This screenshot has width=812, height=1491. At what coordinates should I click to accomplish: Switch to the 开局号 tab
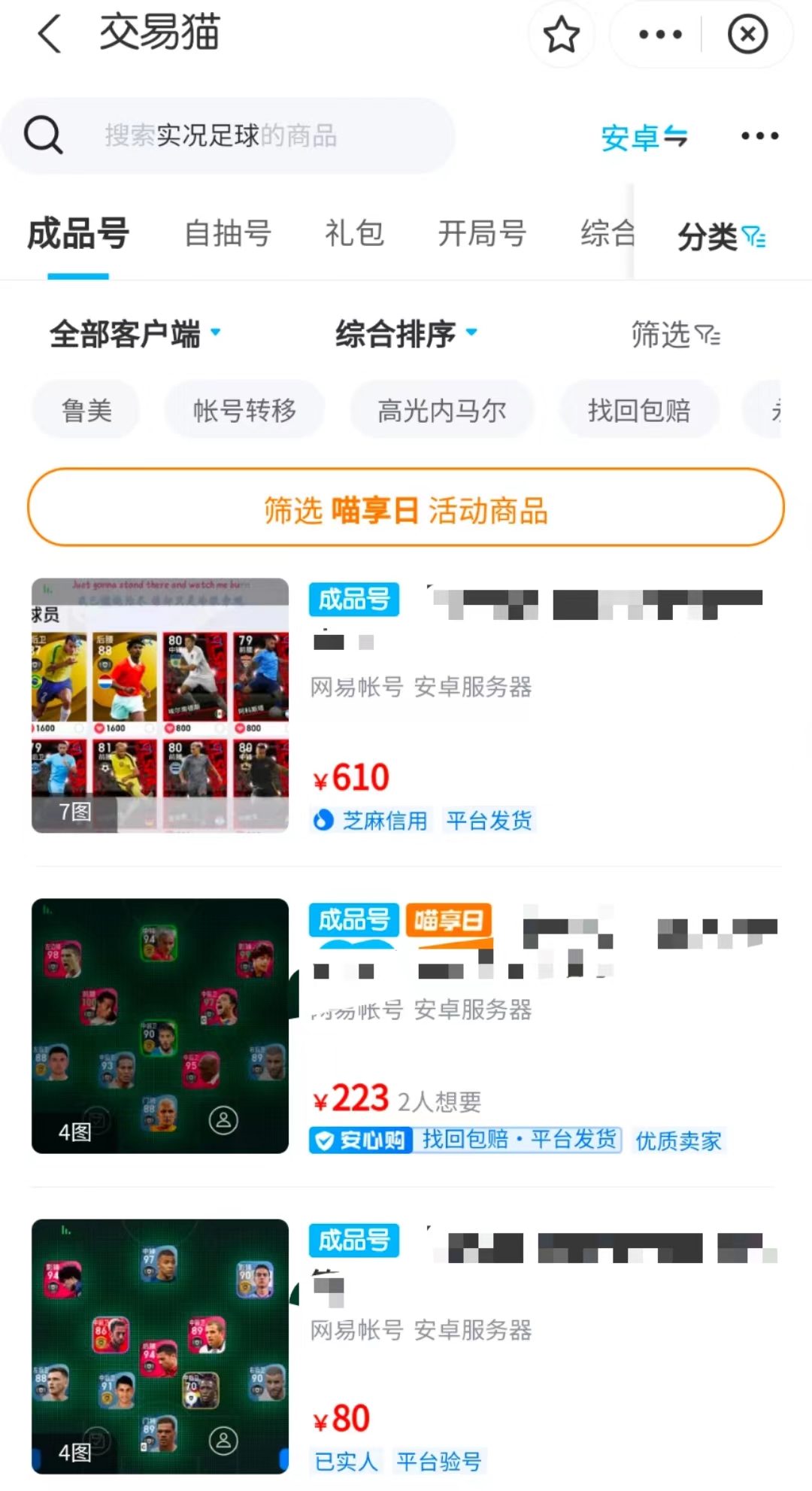(x=482, y=234)
